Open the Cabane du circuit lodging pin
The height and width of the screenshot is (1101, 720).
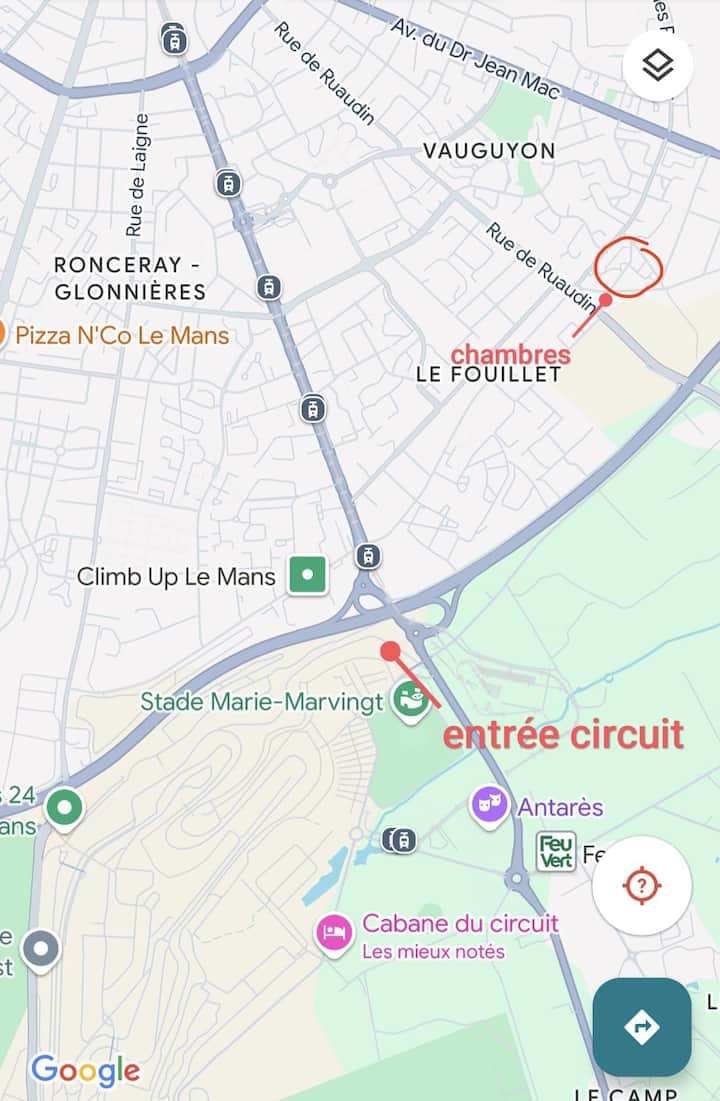point(334,933)
